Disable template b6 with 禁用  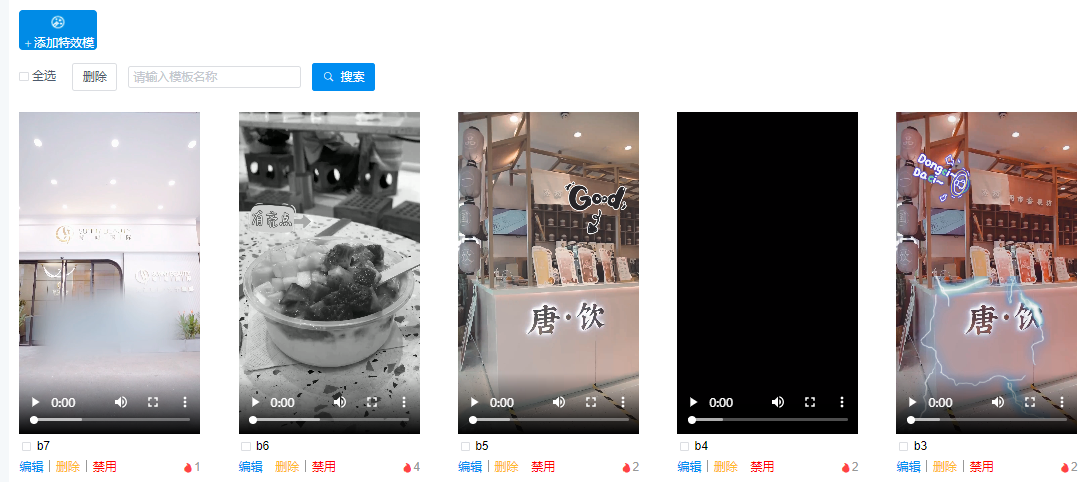324,467
